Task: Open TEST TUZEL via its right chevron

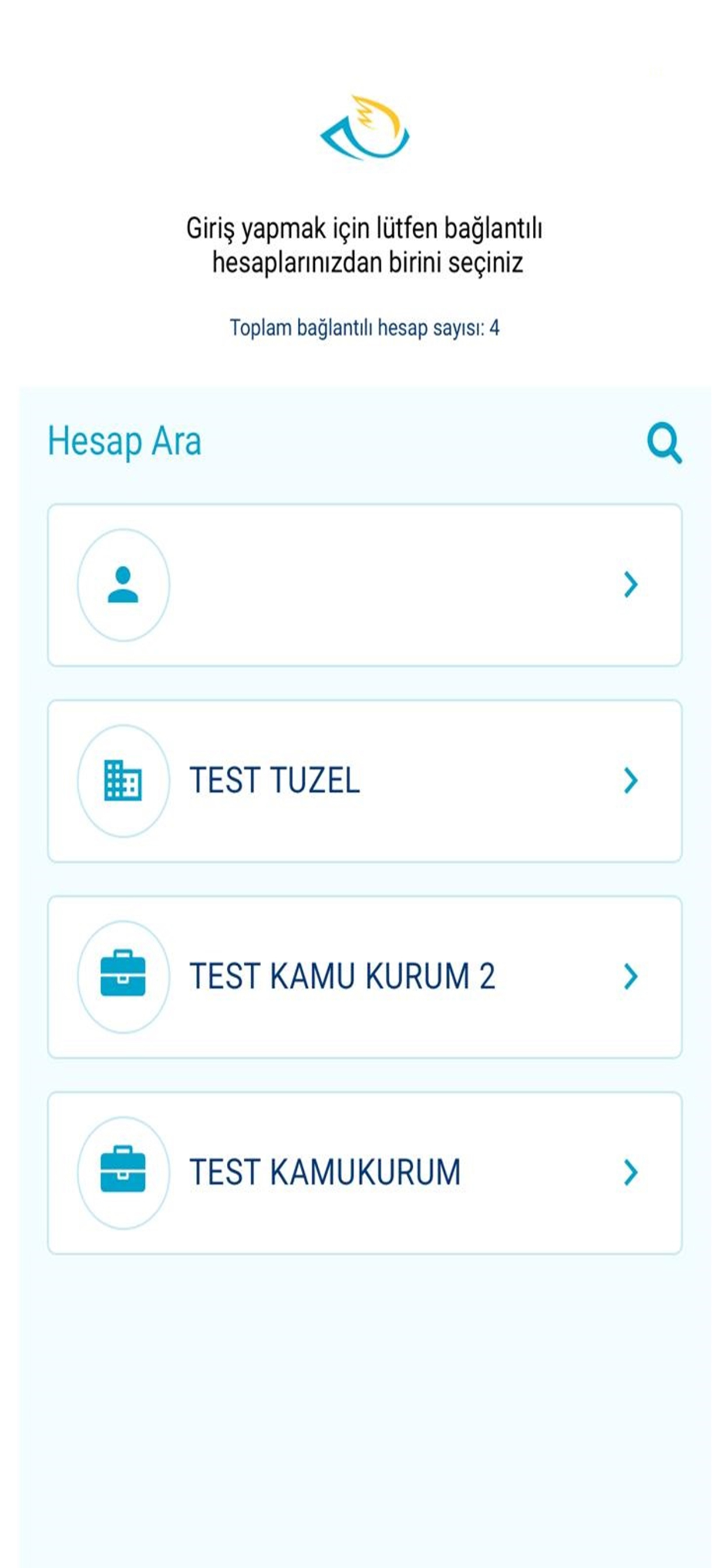Action: click(x=631, y=782)
